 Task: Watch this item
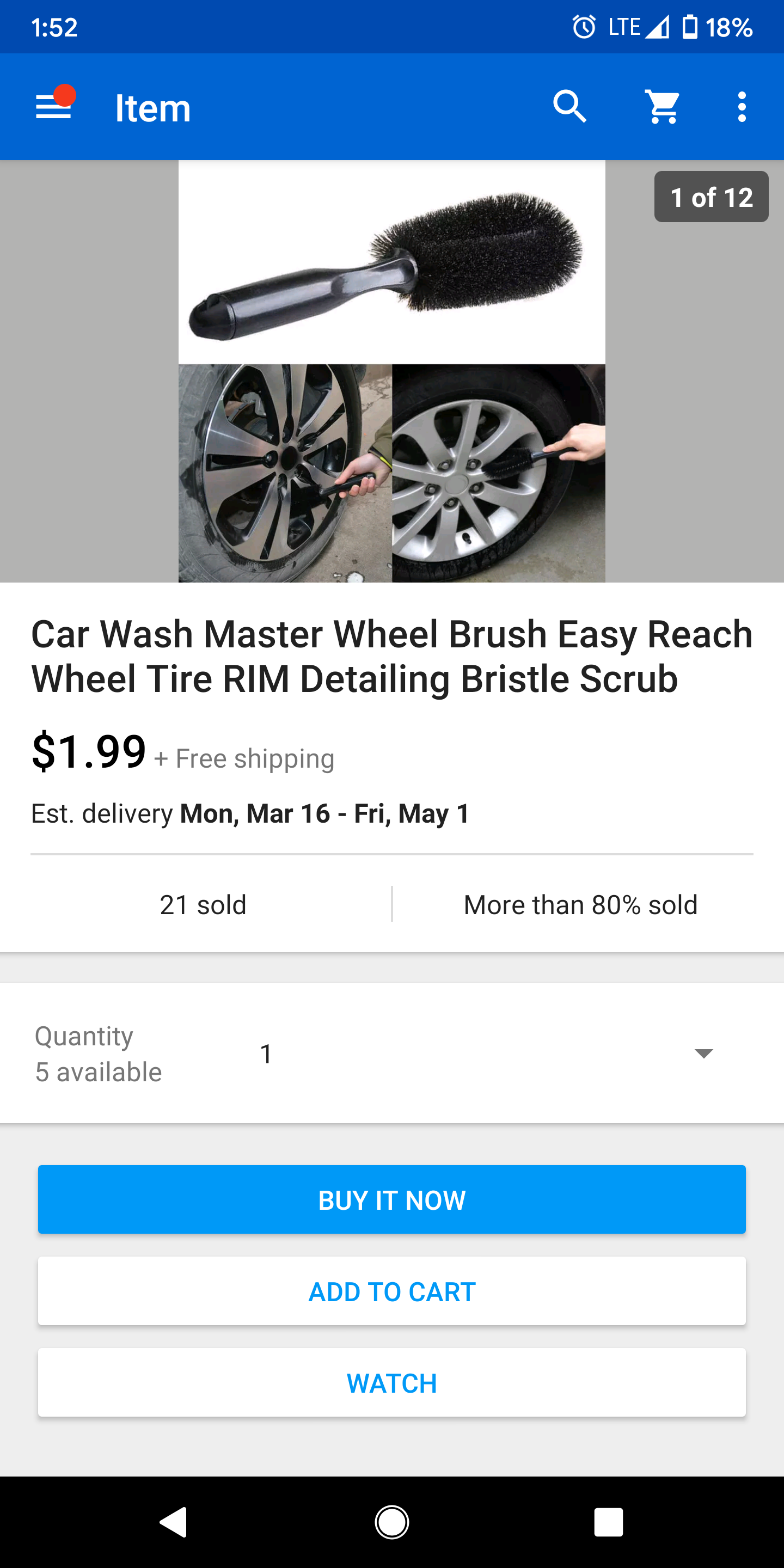(391, 1382)
